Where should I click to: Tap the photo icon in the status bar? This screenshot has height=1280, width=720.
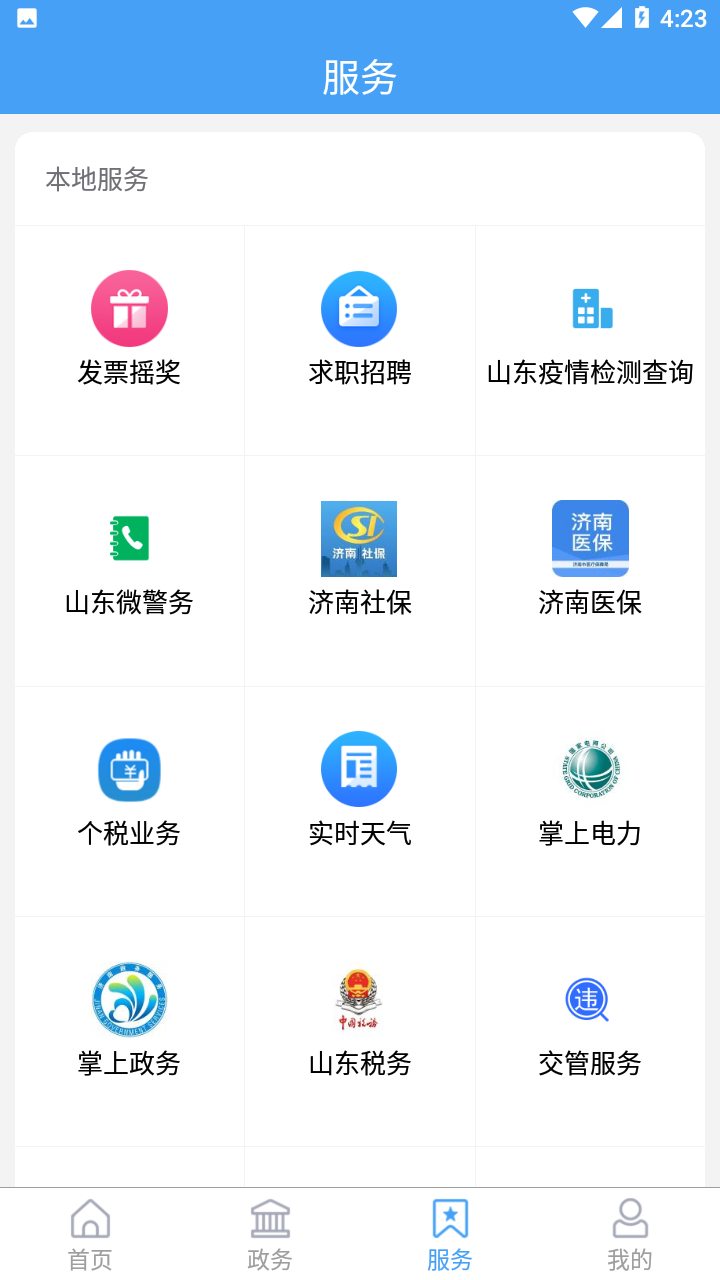[x=25, y=17]
